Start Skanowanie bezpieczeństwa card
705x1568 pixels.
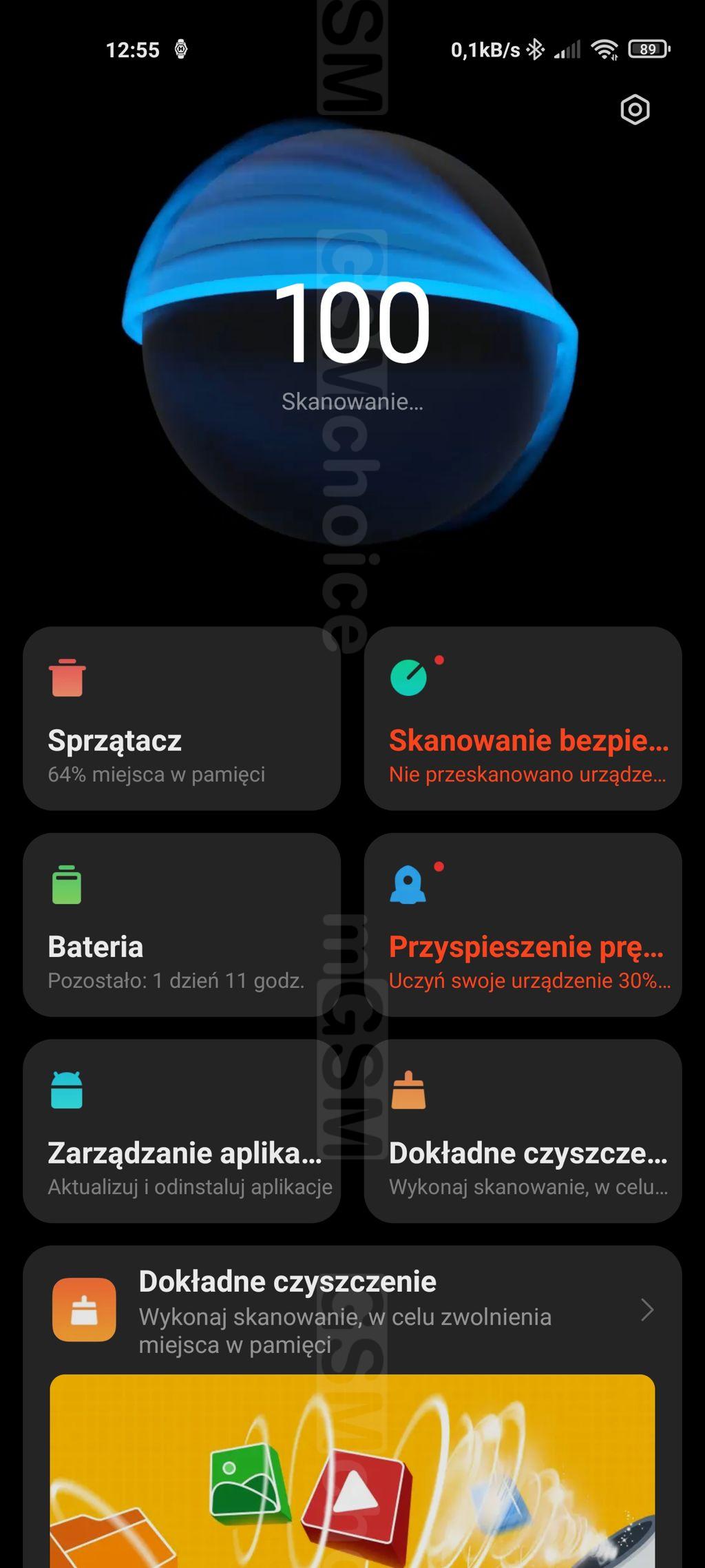coord(523,718)
